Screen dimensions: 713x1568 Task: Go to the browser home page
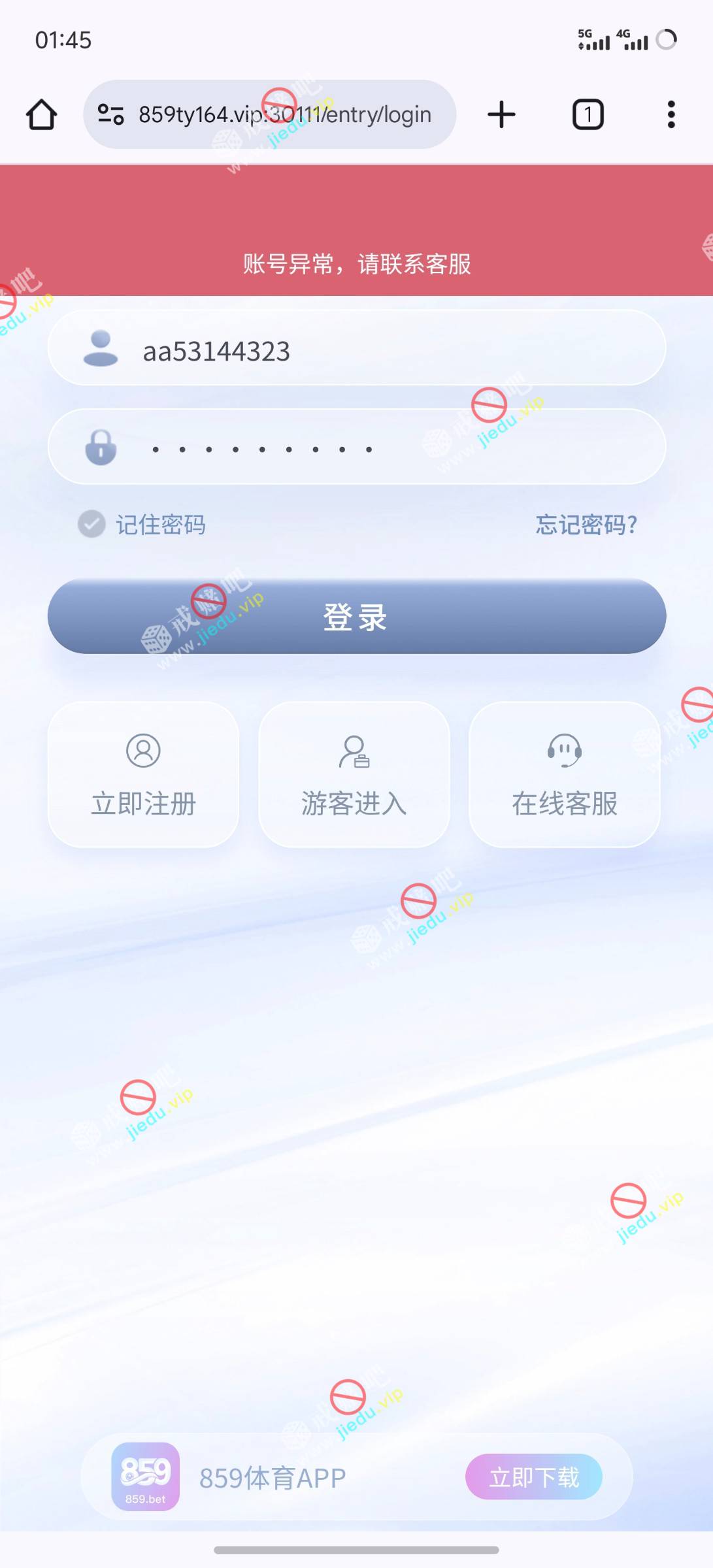point(41,115)
